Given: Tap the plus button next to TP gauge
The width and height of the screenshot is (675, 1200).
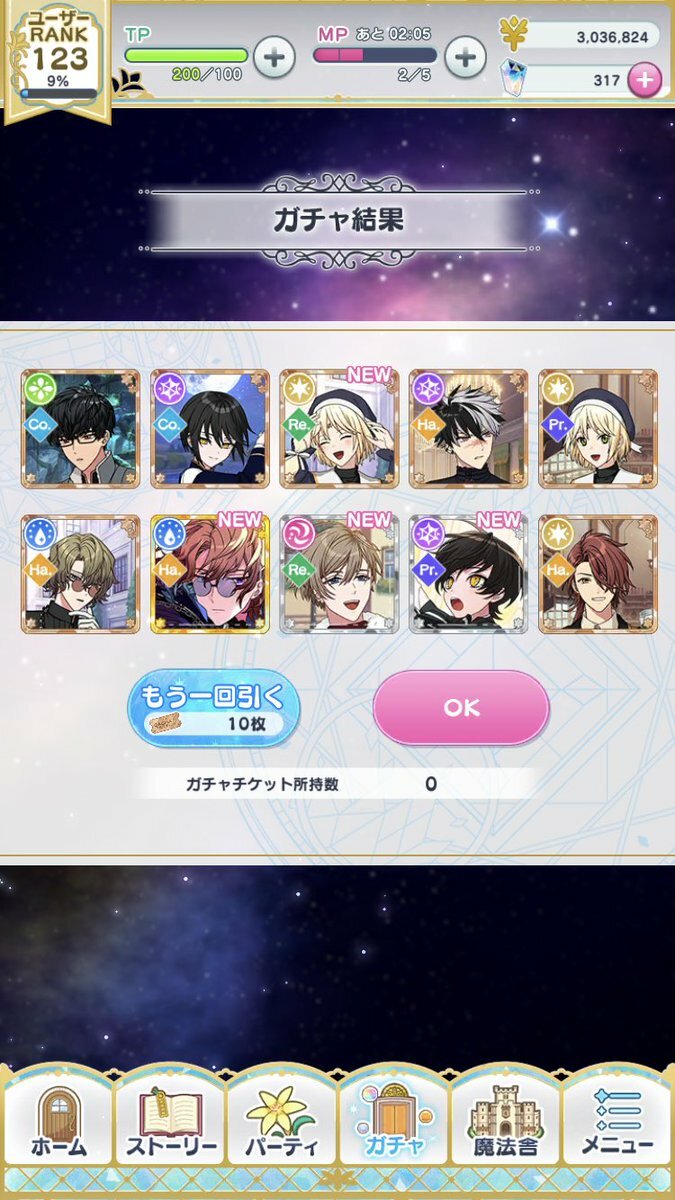Looking at the screenshot, I should pos(274,58).
